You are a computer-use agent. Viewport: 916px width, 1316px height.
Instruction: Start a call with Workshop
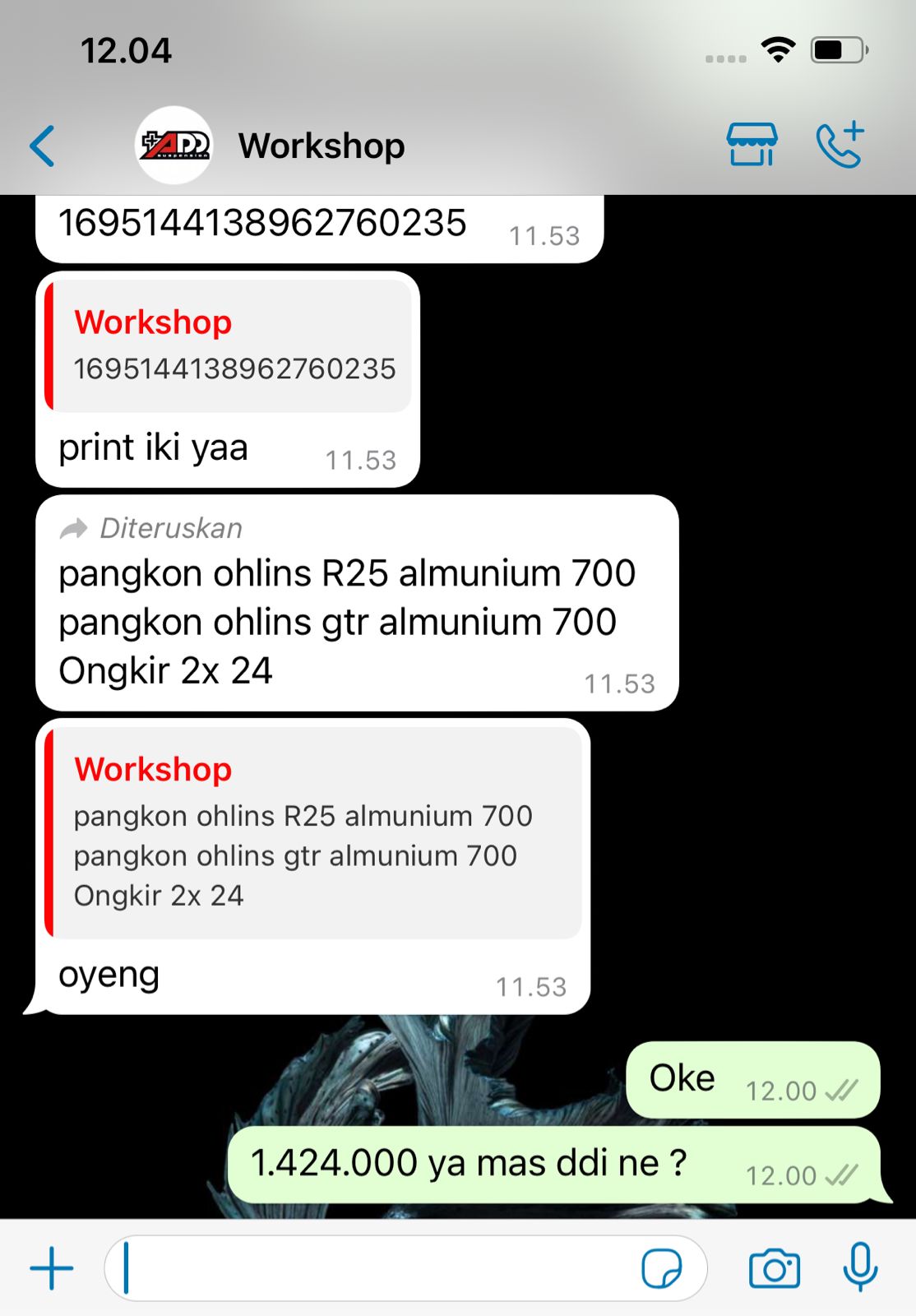[x=840, y=145]
